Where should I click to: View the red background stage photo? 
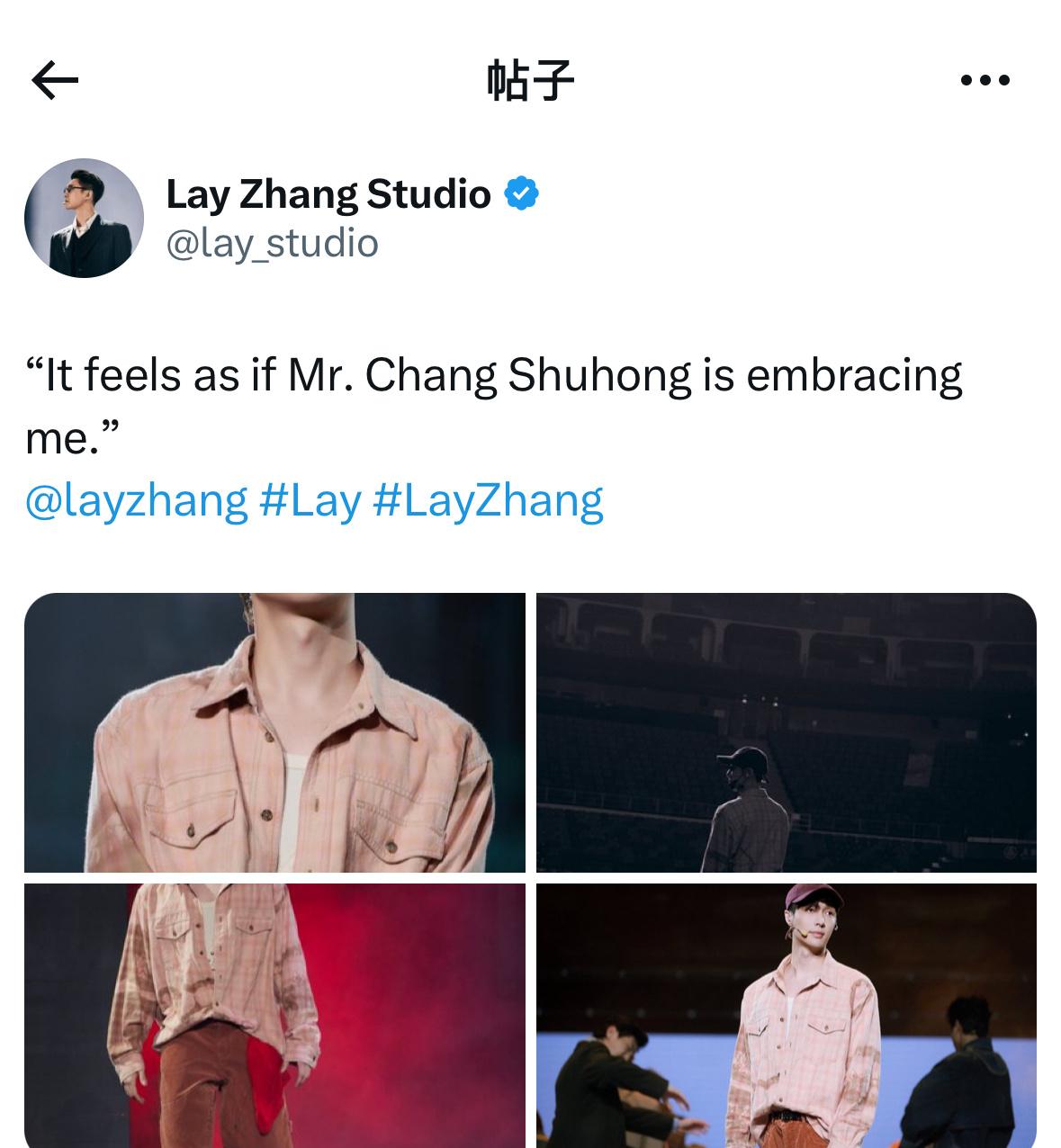click(274, 1015)
